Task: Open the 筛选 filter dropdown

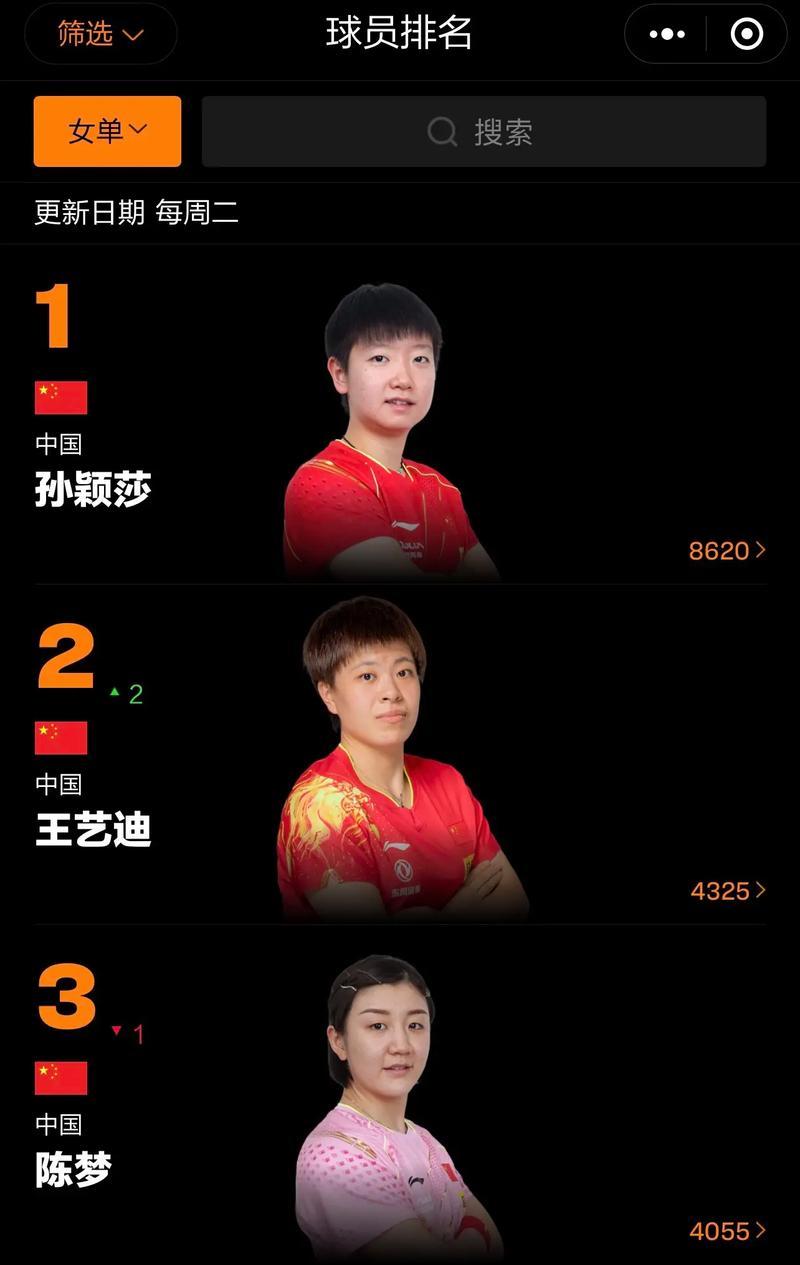Action: (x=100, y=34)
